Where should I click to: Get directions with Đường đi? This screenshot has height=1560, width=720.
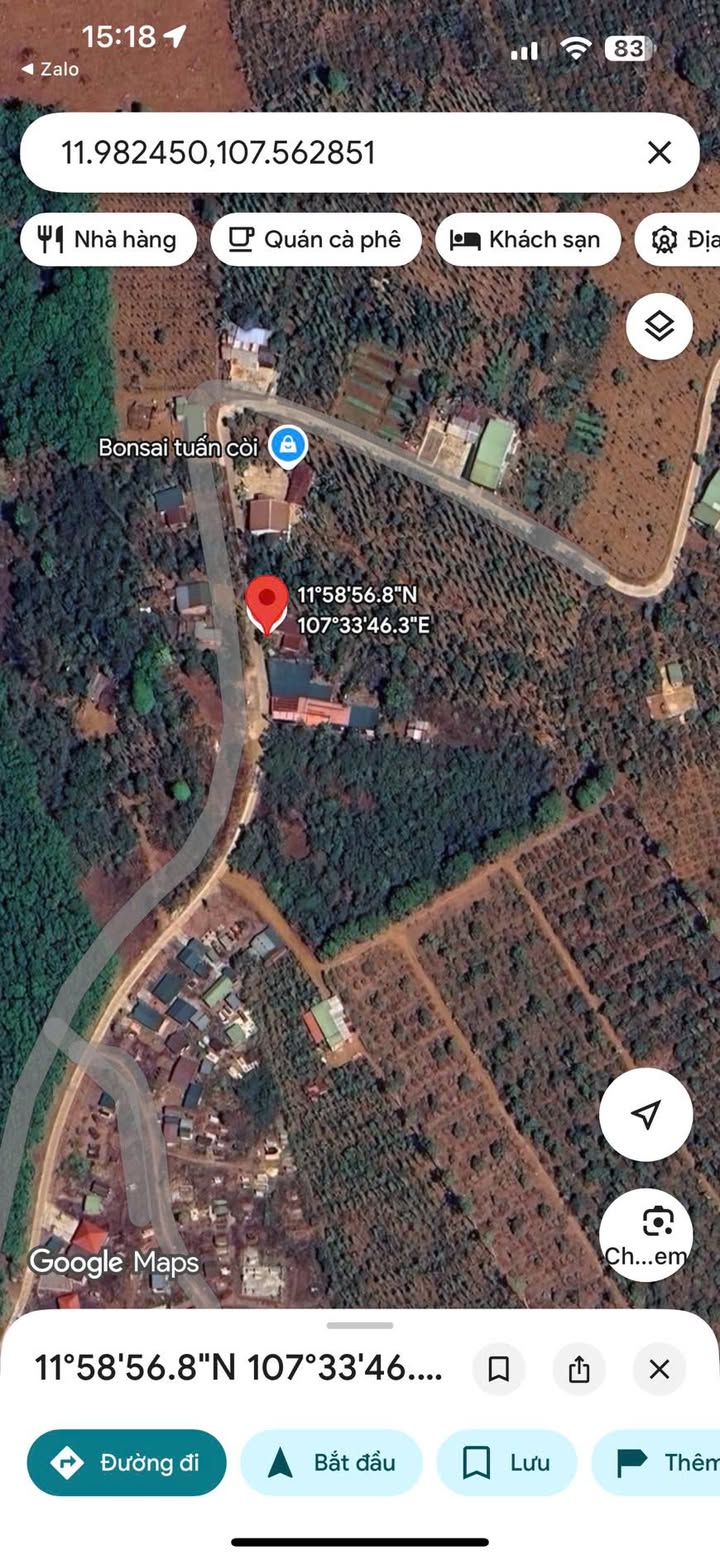(x=127, y=1463)
